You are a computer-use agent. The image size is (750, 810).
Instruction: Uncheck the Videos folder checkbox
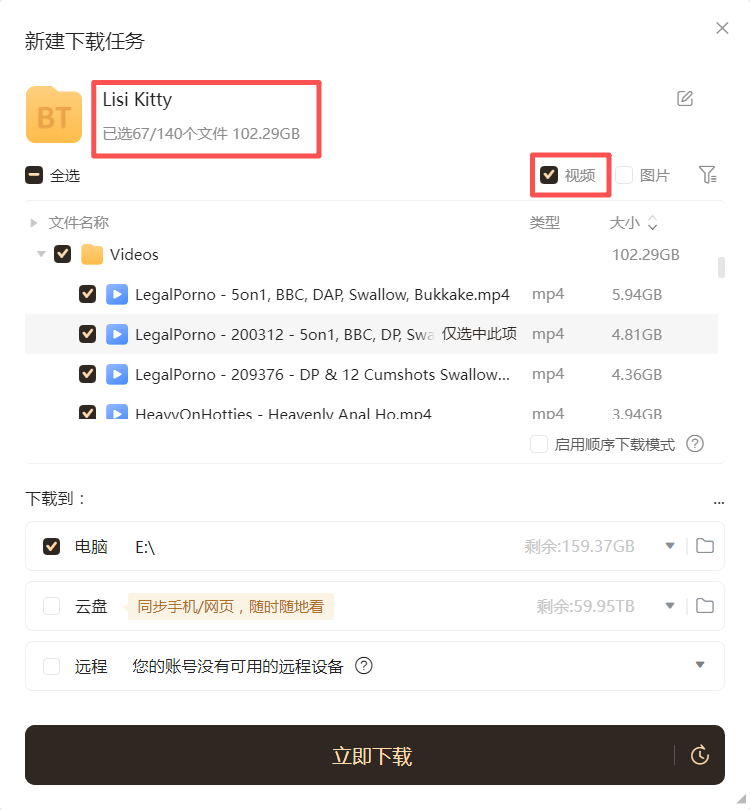[63, 254]
